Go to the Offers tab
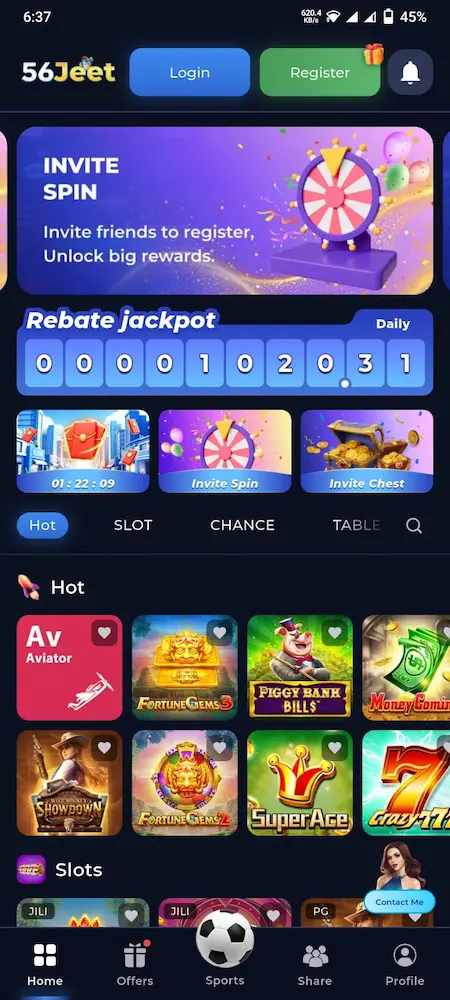450x1000 pixels. point(135,965)
